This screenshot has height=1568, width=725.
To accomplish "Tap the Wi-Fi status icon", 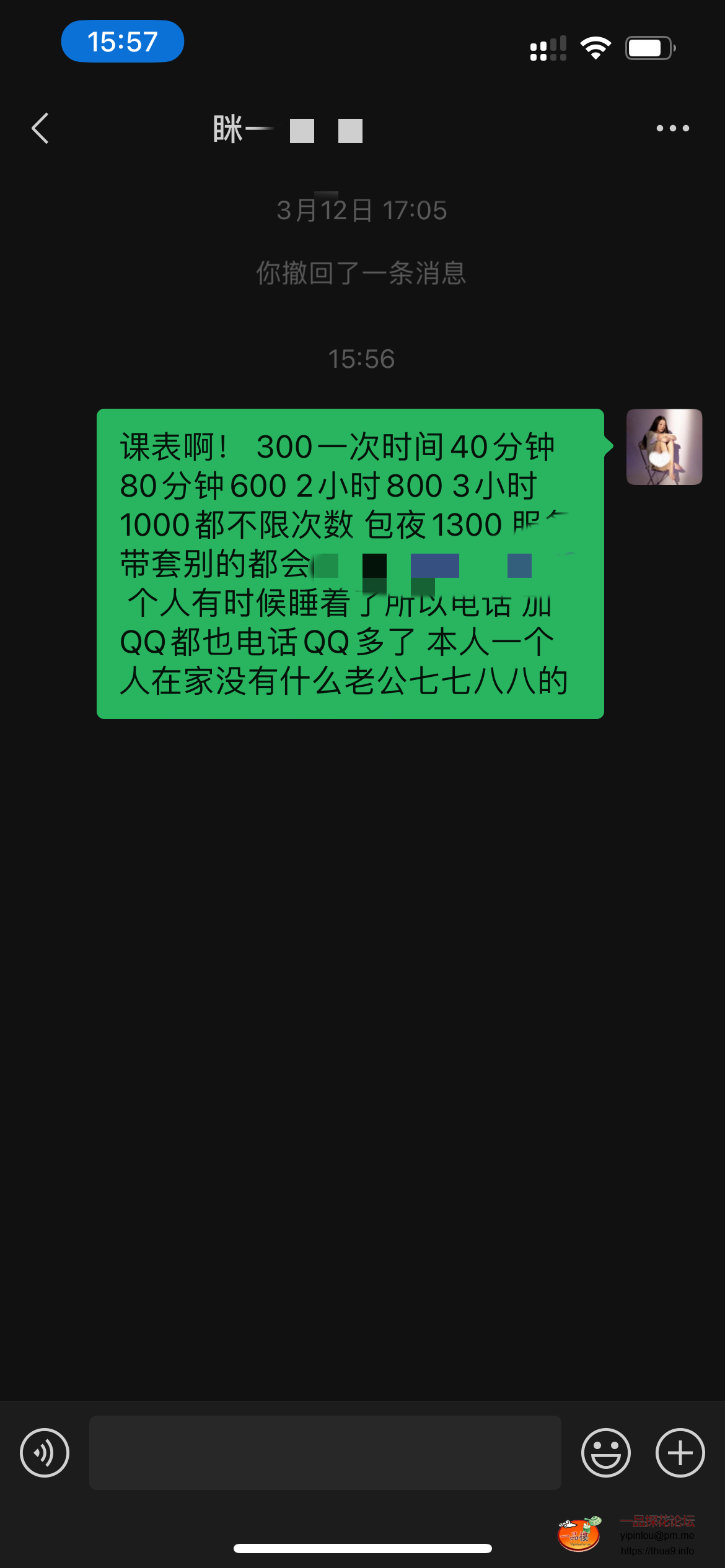I will pyautogui.click(x=595, y=47).
